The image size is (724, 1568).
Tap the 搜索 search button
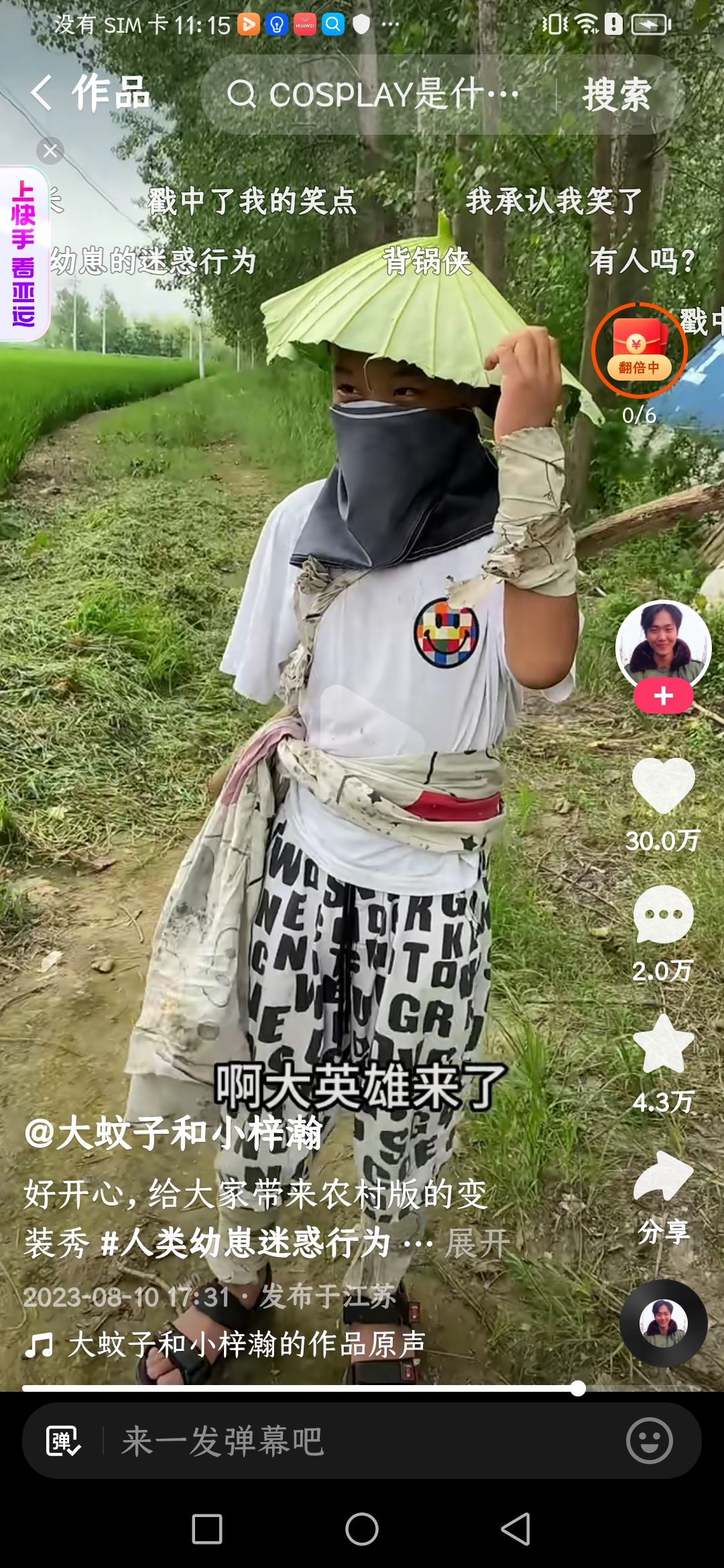(617, 94)
